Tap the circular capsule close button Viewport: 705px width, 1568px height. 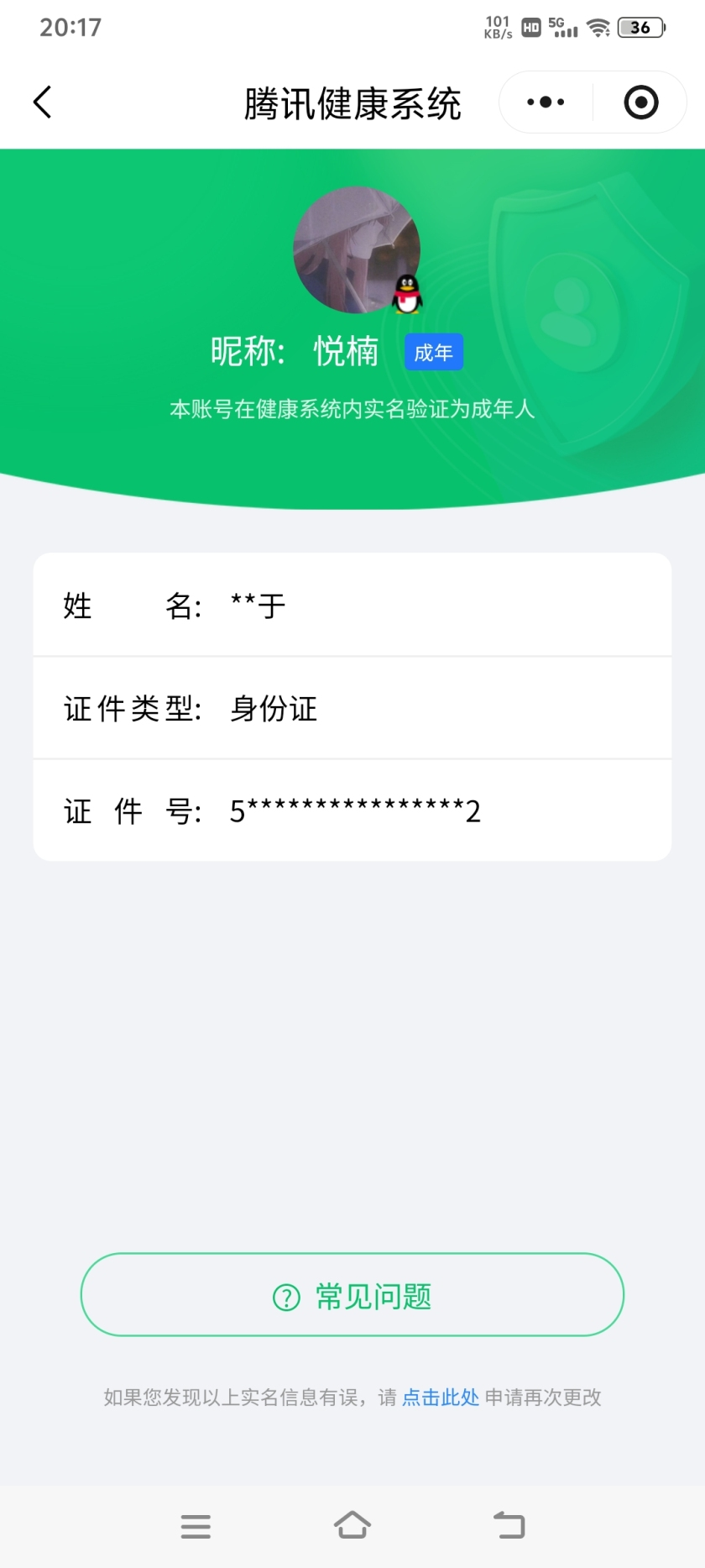[x=640, y=102]
